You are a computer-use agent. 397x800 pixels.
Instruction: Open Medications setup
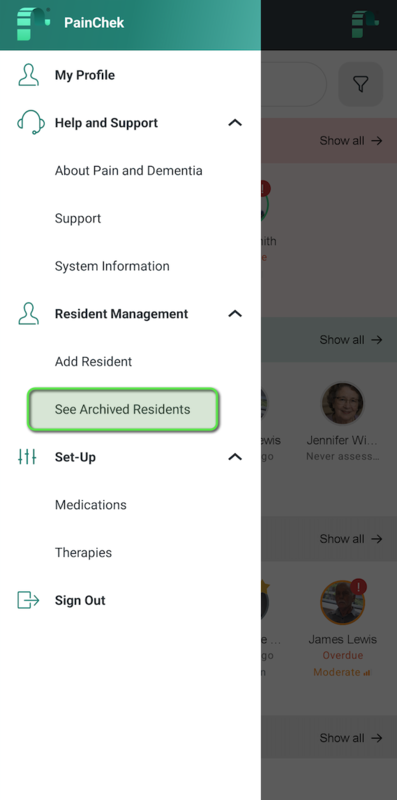coord(90,505)
